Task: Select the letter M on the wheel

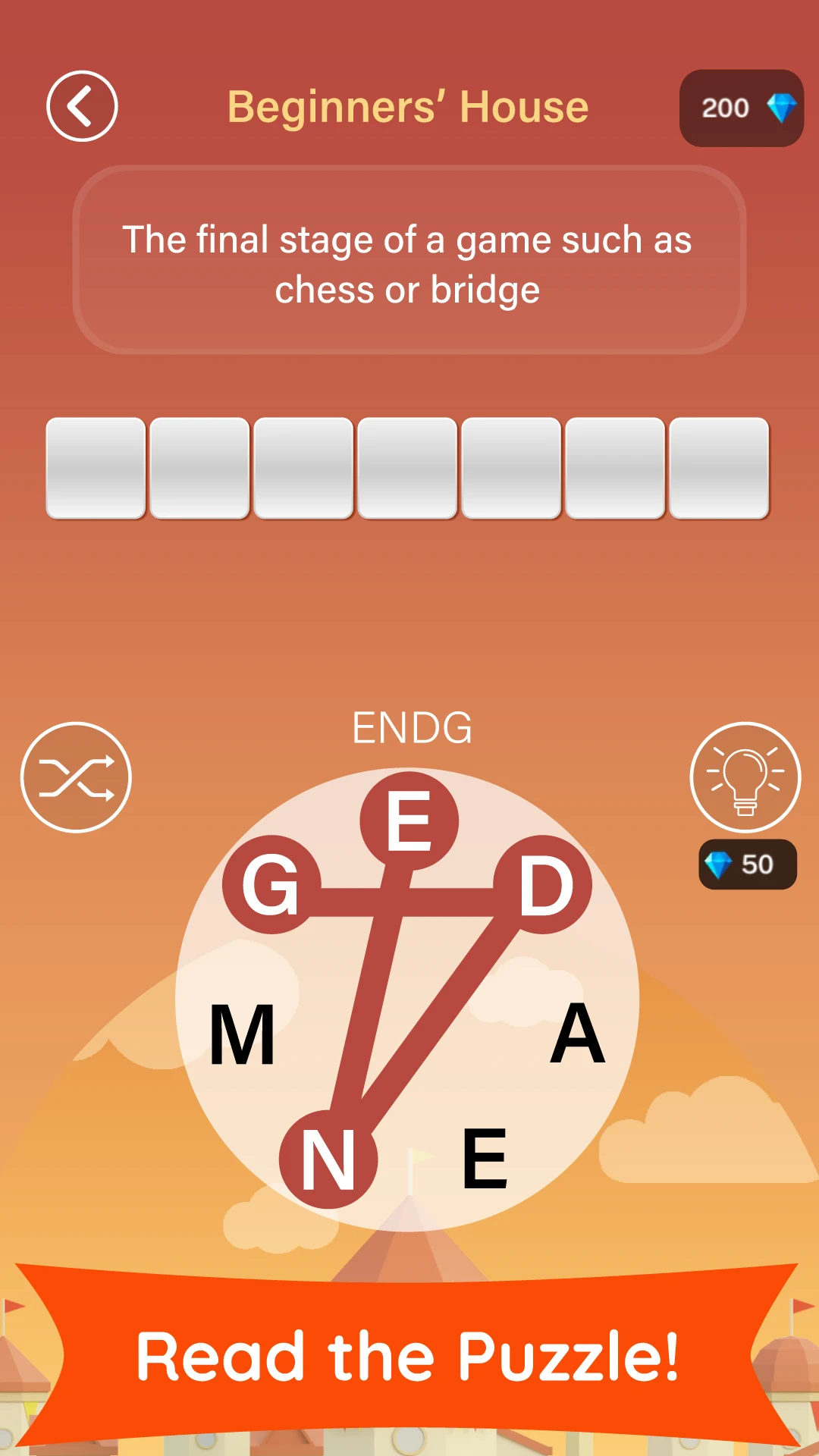Action: [x=242, y=1034]
